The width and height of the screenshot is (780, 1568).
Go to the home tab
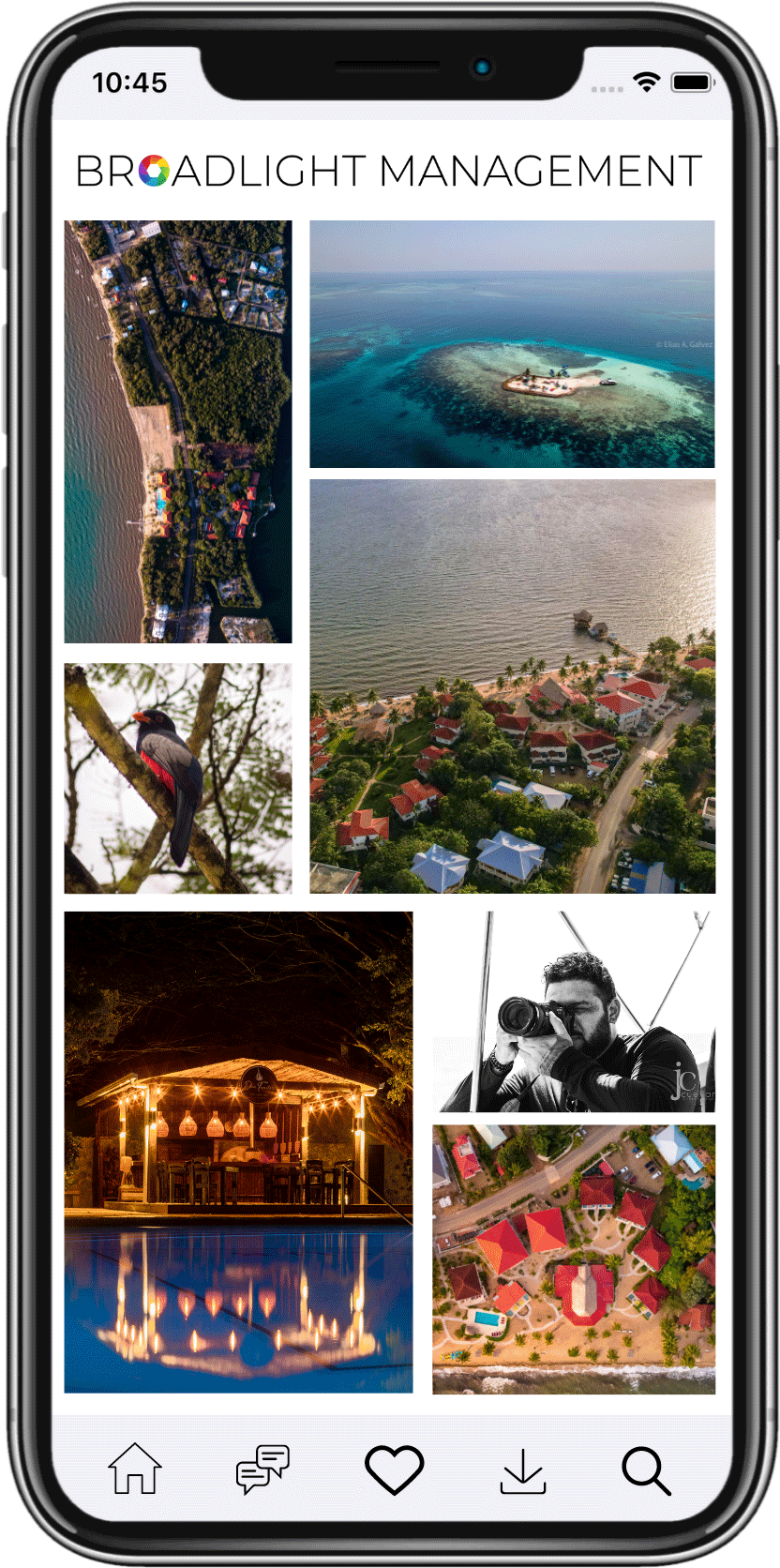tap(135, 1468)
